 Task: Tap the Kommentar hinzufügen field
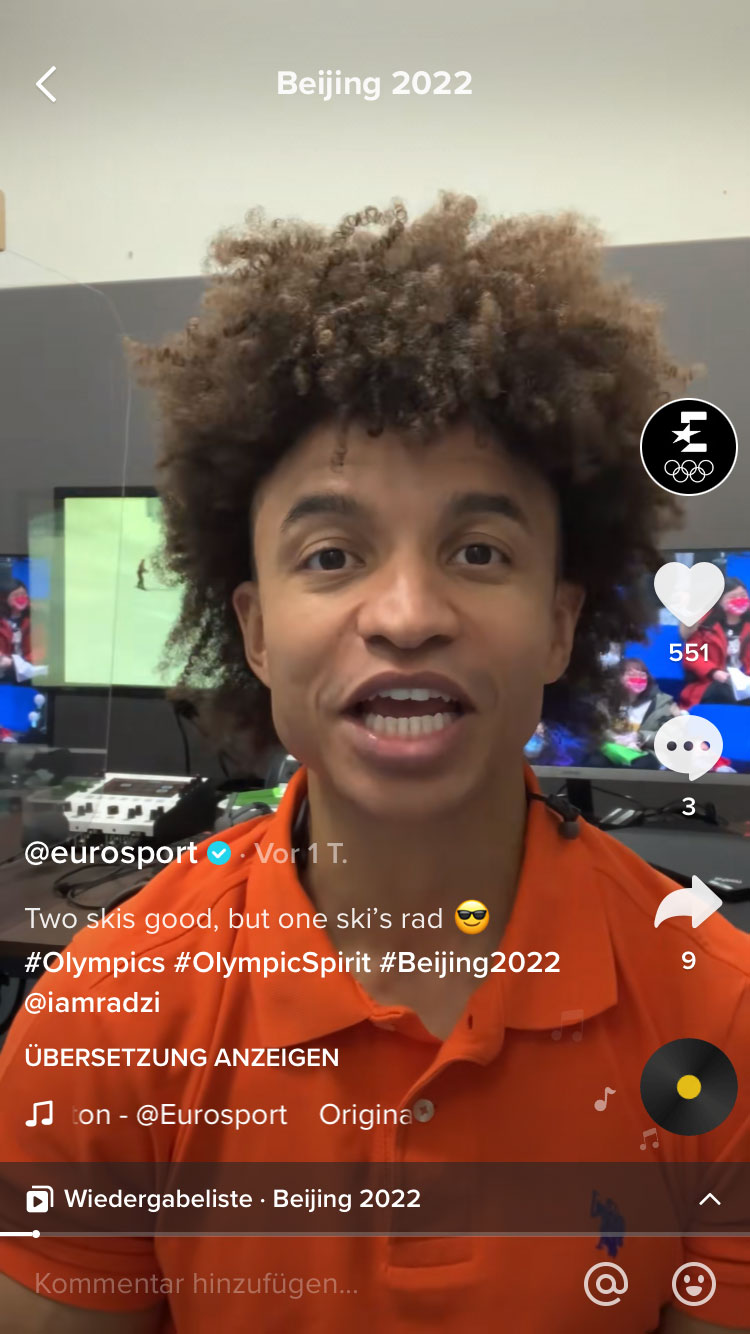pos(290,1284)
